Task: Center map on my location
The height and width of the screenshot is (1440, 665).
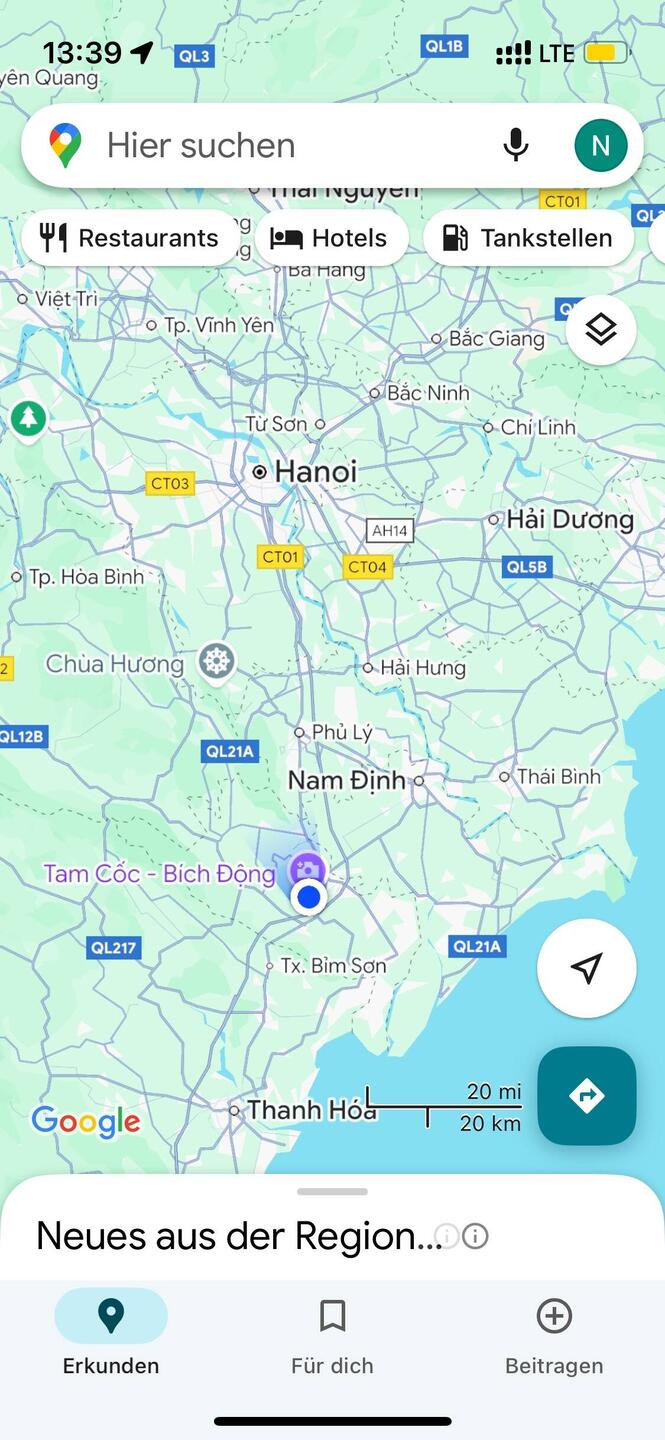Action: [586, 968]
